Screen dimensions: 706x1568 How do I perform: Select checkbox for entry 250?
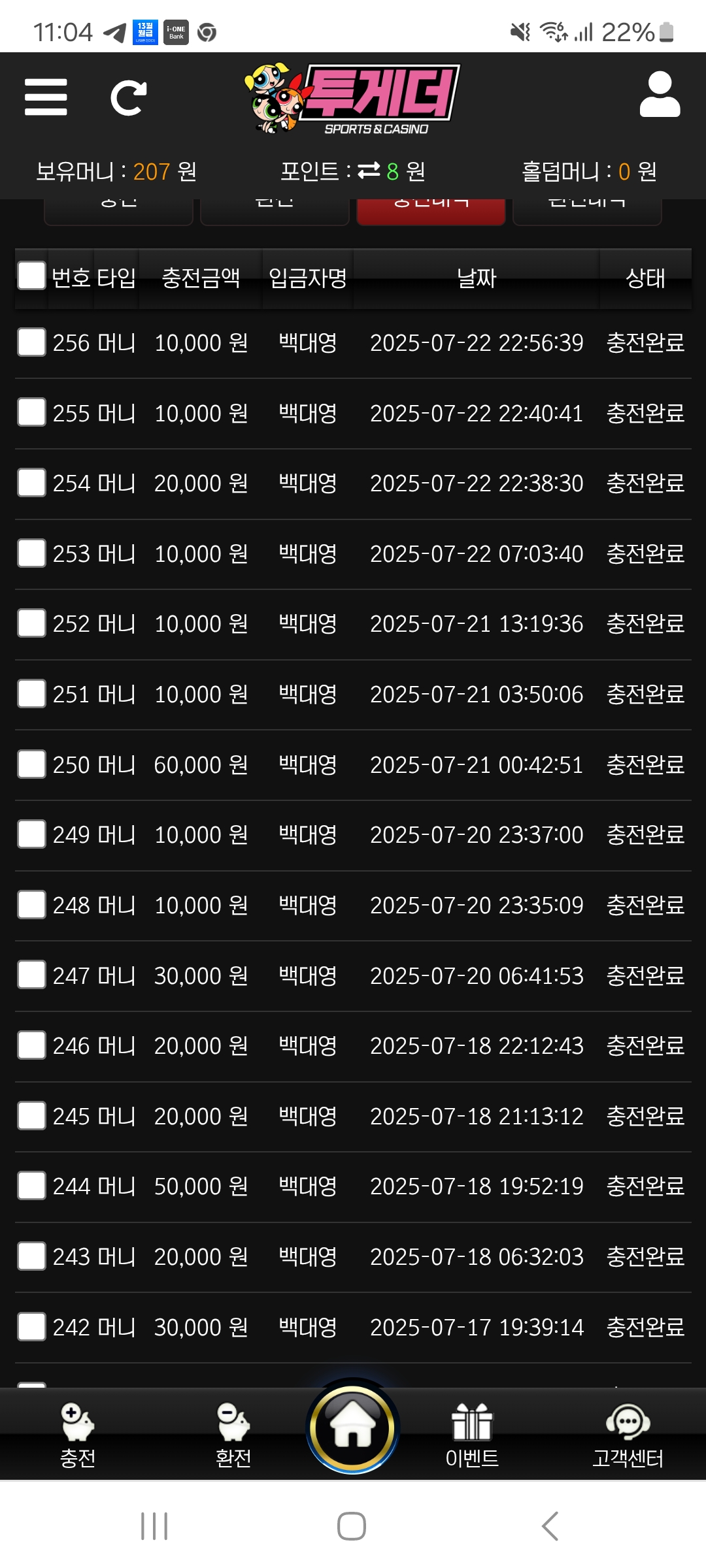(31, 764)
